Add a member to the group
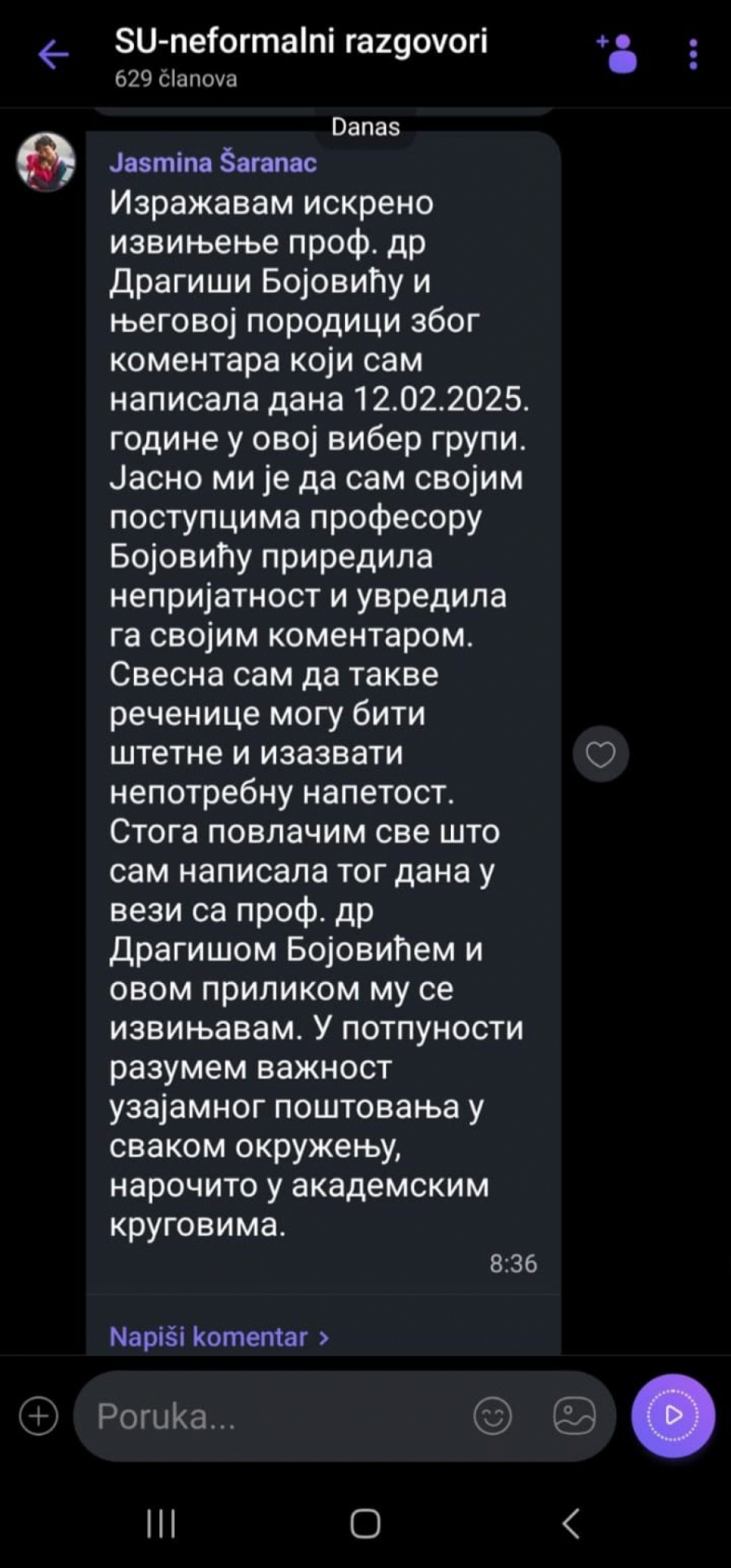The width and height of the screenshot is (731, 1568). tap(617, 54)
